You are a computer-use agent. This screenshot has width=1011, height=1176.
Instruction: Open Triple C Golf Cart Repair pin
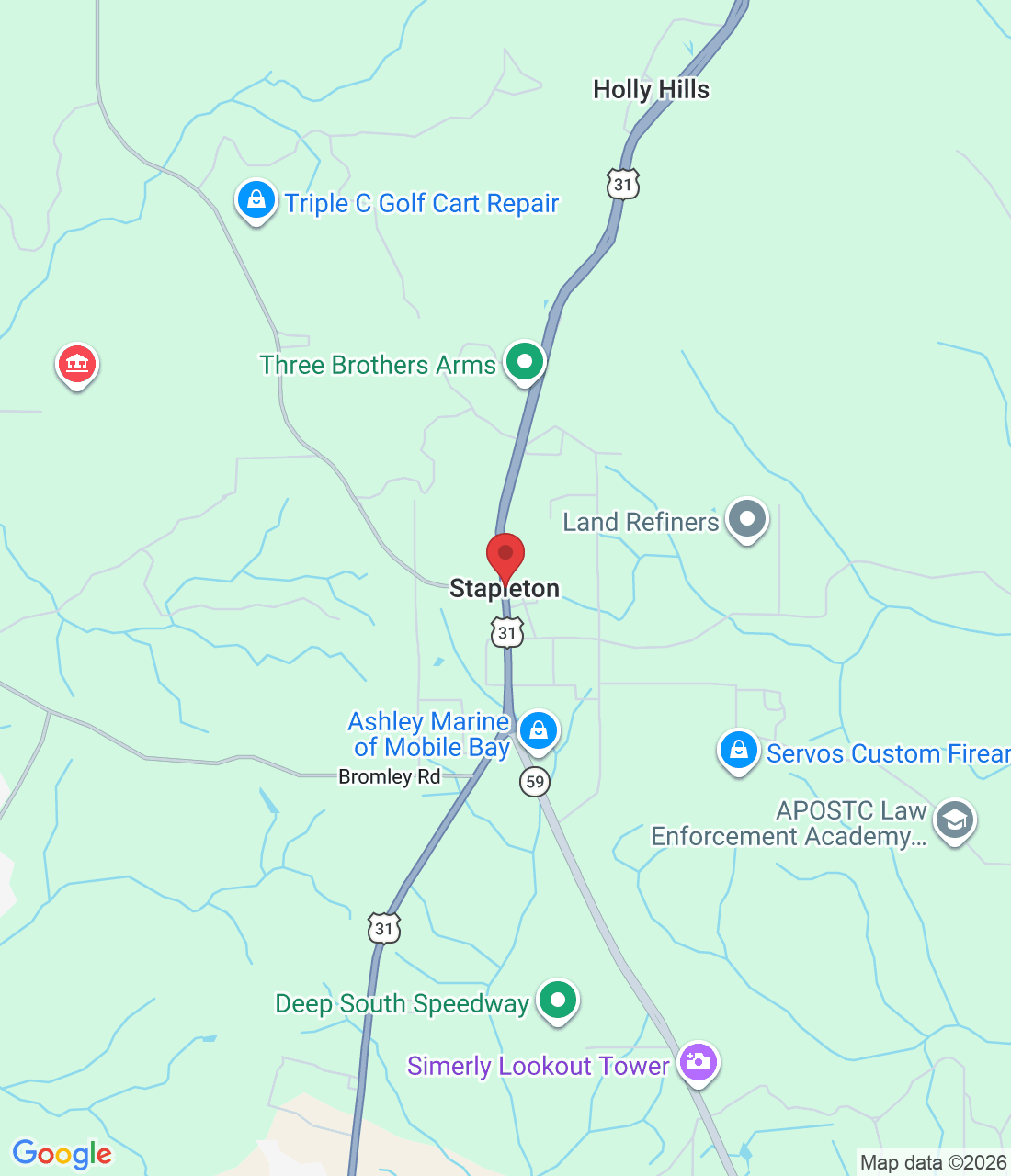pyautogui.click(x=256, y=199)
